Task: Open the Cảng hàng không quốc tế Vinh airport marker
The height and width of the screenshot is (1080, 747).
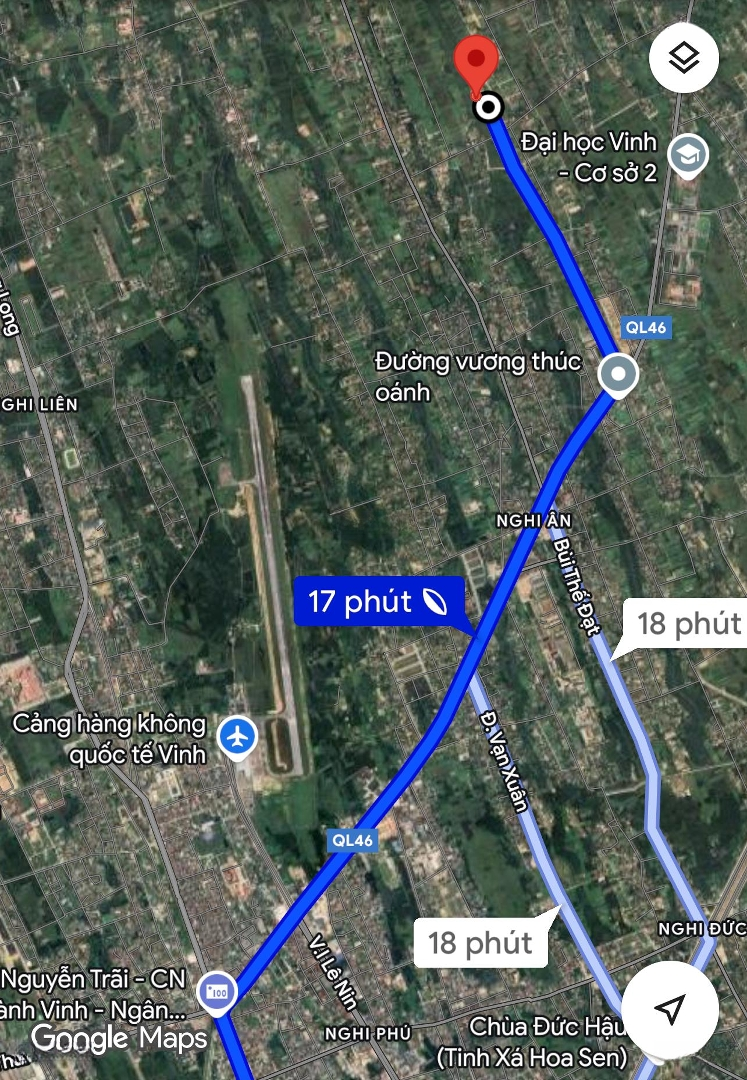Action: pyautogui.click(x=238, y=738)
